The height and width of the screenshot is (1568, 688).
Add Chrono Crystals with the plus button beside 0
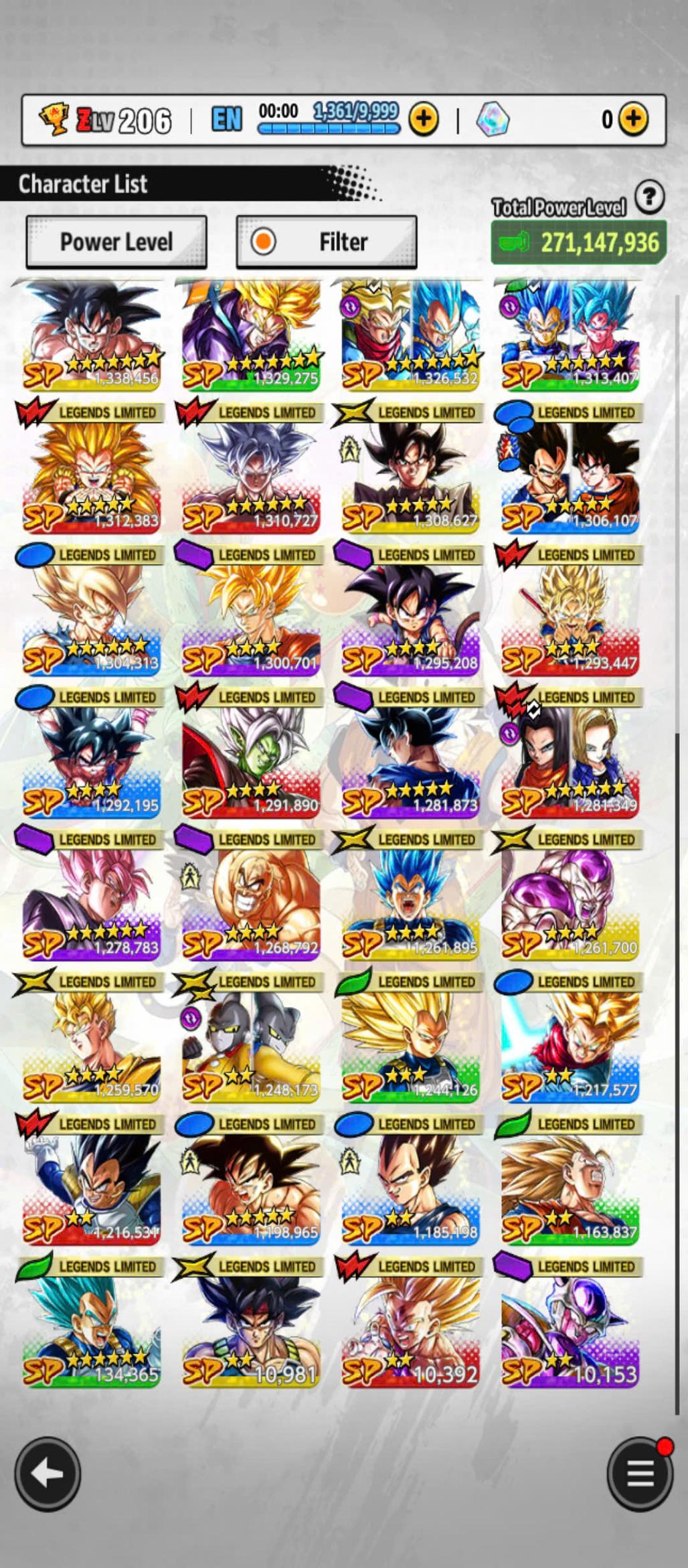pos(633,120)
